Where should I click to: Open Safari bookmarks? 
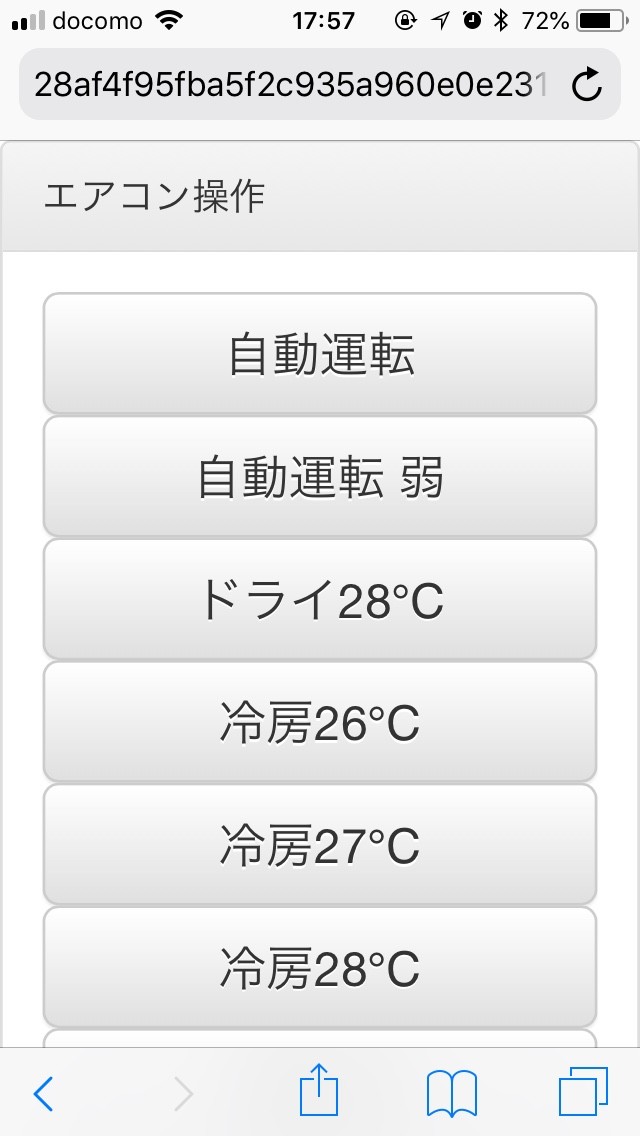coord(452,1094)
